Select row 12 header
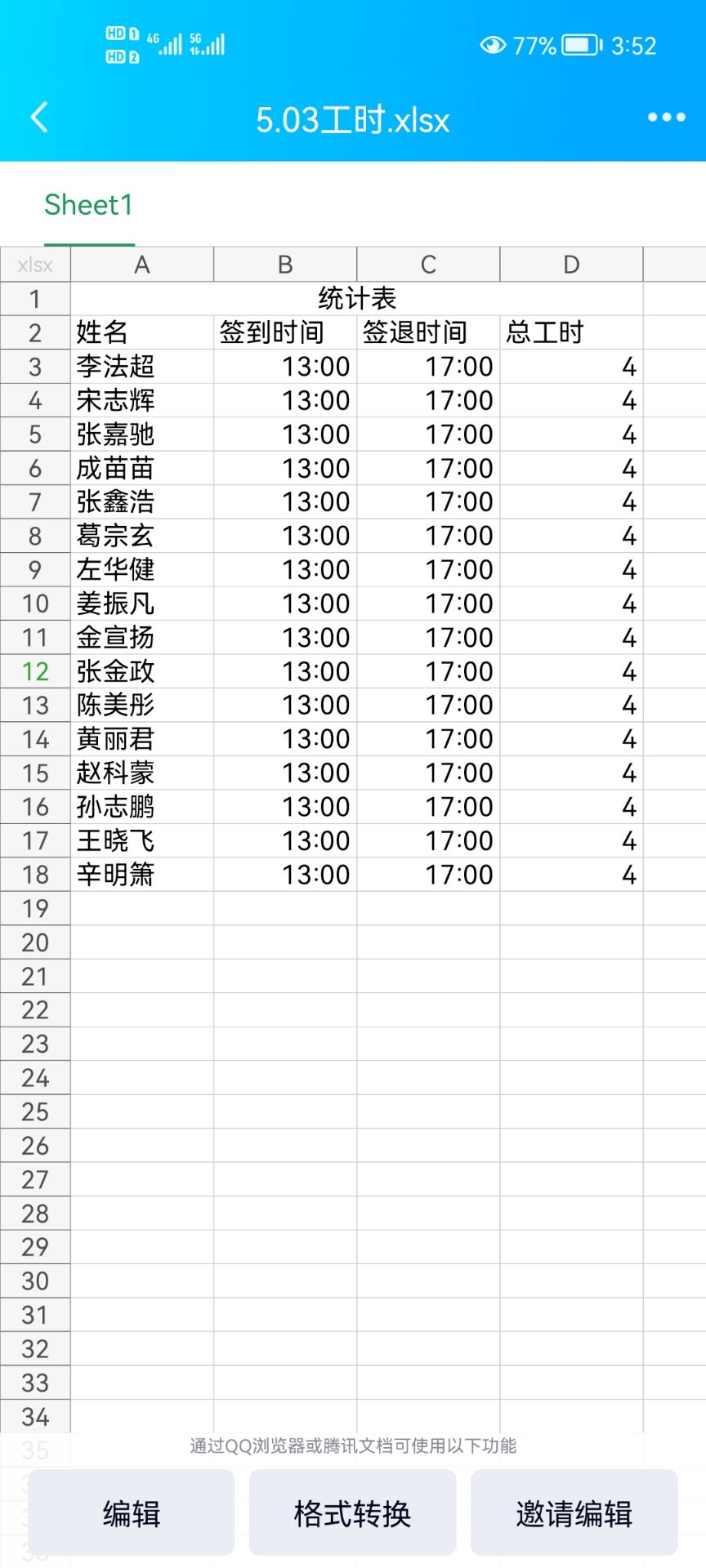 coord(35,671)
